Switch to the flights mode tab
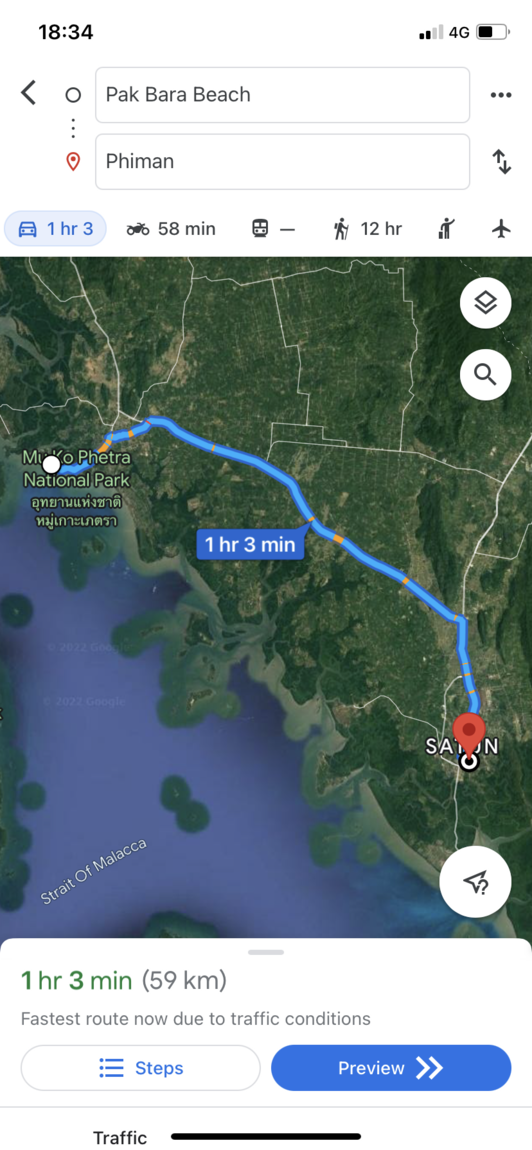532x1150 pixels. 501,229
